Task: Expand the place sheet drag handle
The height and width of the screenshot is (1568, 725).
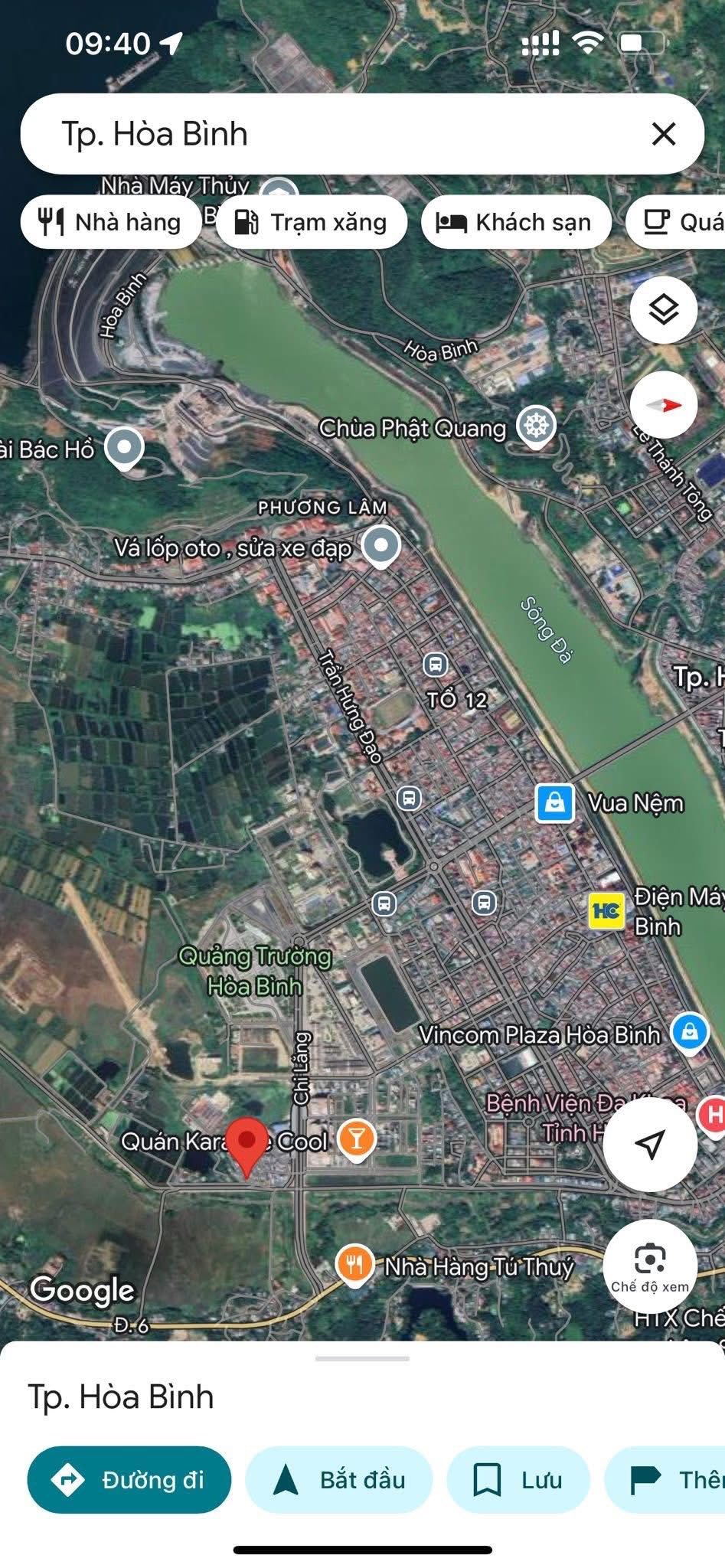Action: pyautogui.click(x=362, y=1359)
